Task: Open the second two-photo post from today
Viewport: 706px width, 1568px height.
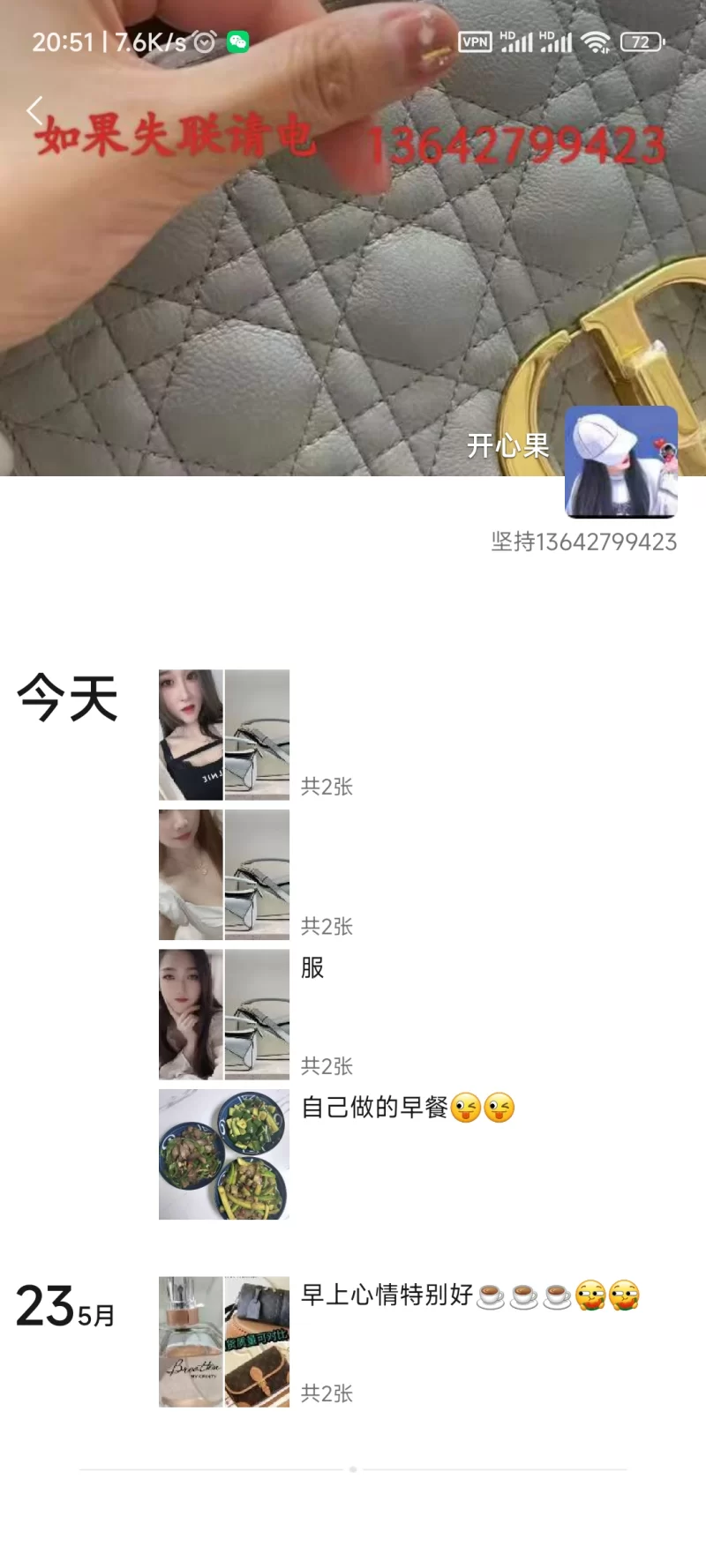Action: (x=224, y=875)
